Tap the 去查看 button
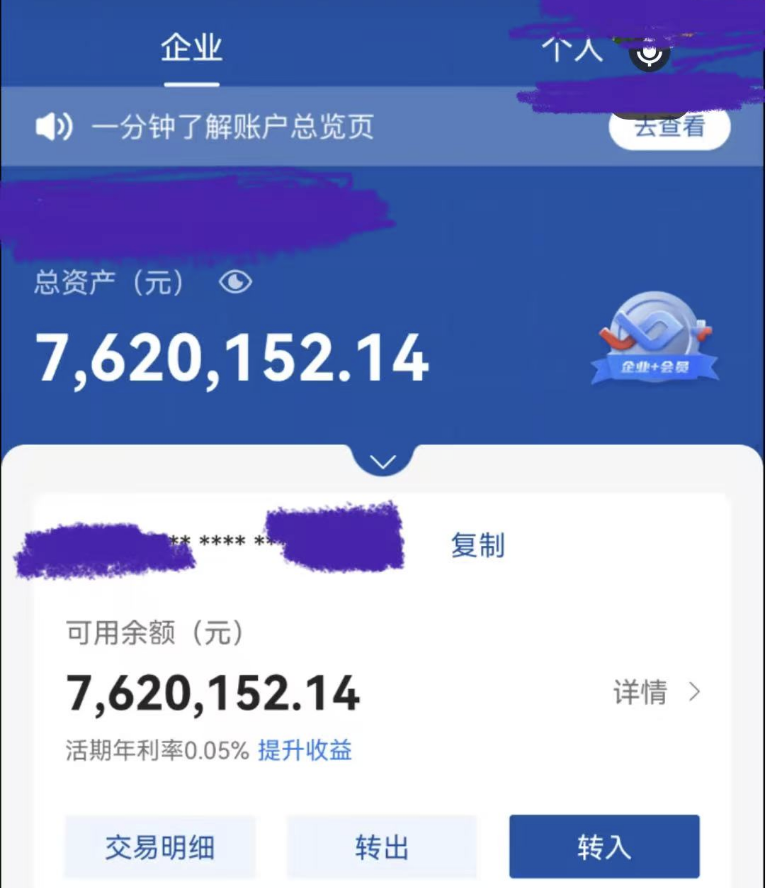This screenshot has height=888, width=766. (669, 128)
